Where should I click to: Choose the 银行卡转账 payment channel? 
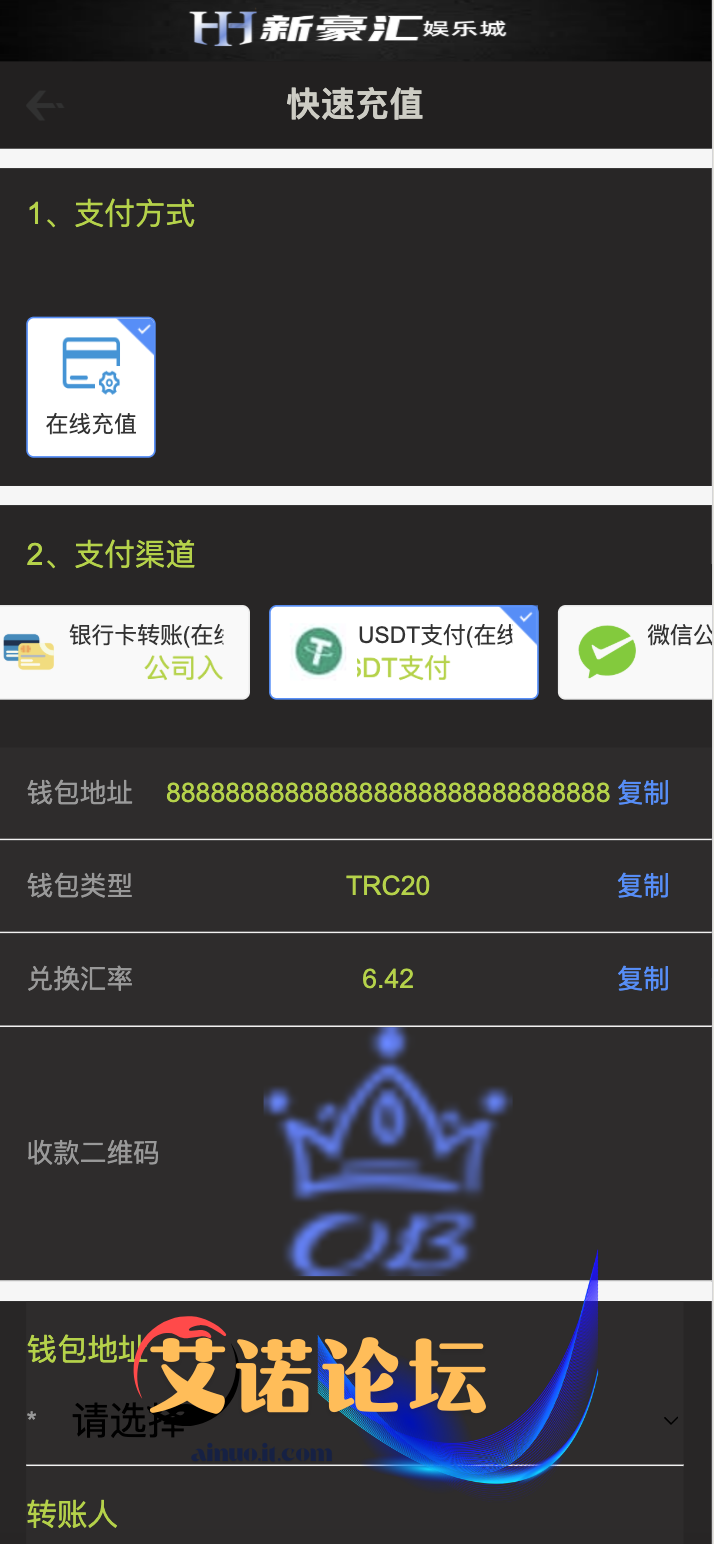pyautogui.click(x=125, y=652)
